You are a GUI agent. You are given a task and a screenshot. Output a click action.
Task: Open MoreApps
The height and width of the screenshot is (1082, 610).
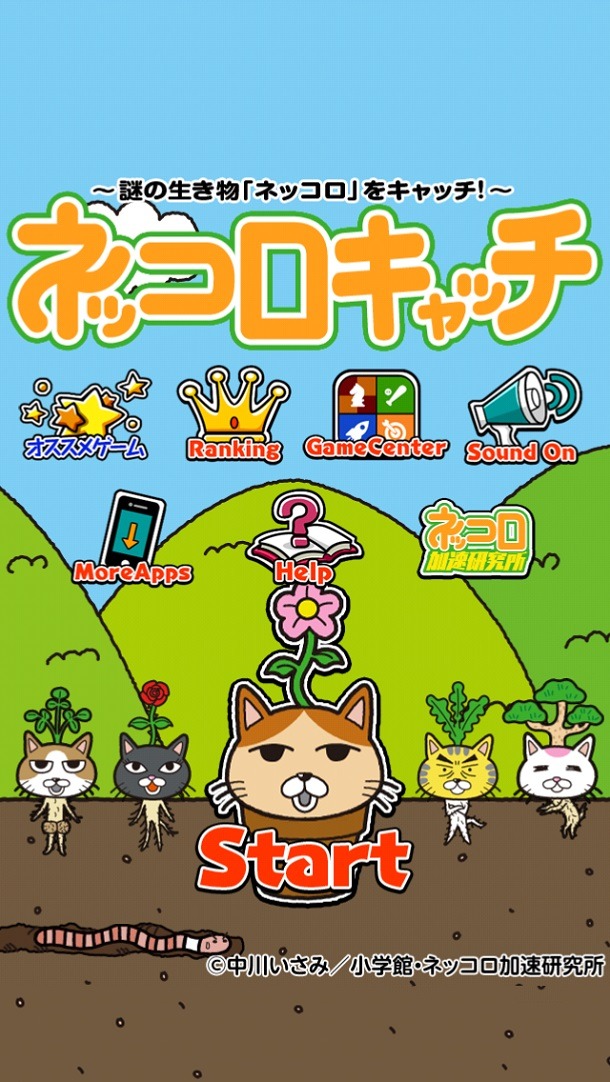[x=131, y=537]
